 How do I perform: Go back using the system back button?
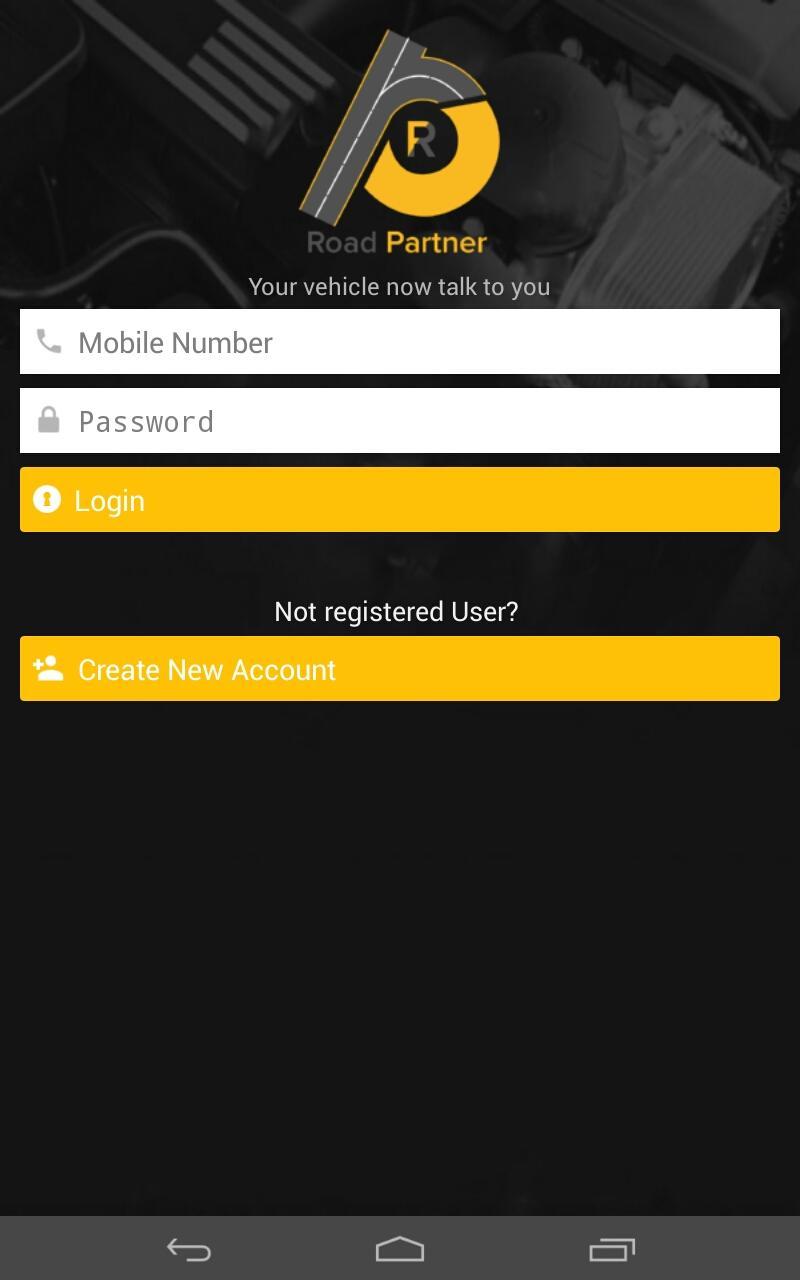tap(188, 1249)
